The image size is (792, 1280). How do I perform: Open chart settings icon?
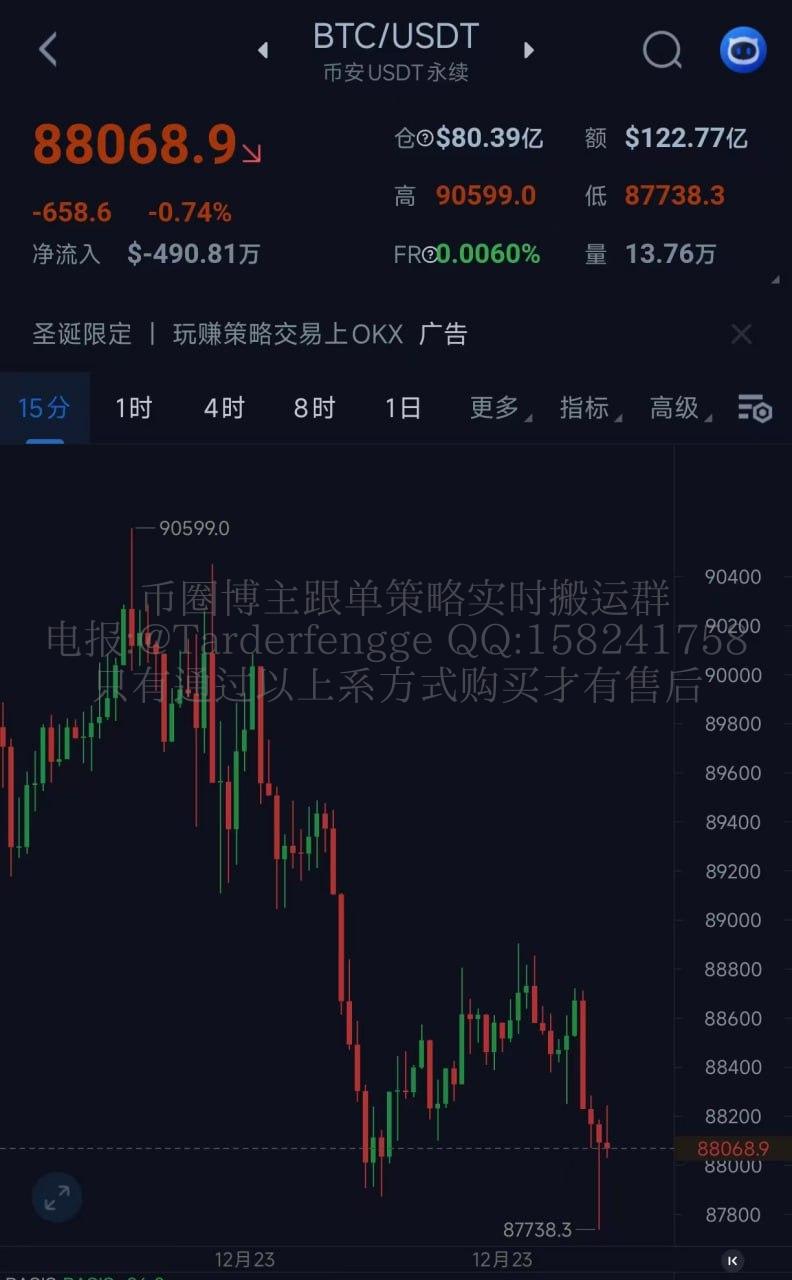755,408
